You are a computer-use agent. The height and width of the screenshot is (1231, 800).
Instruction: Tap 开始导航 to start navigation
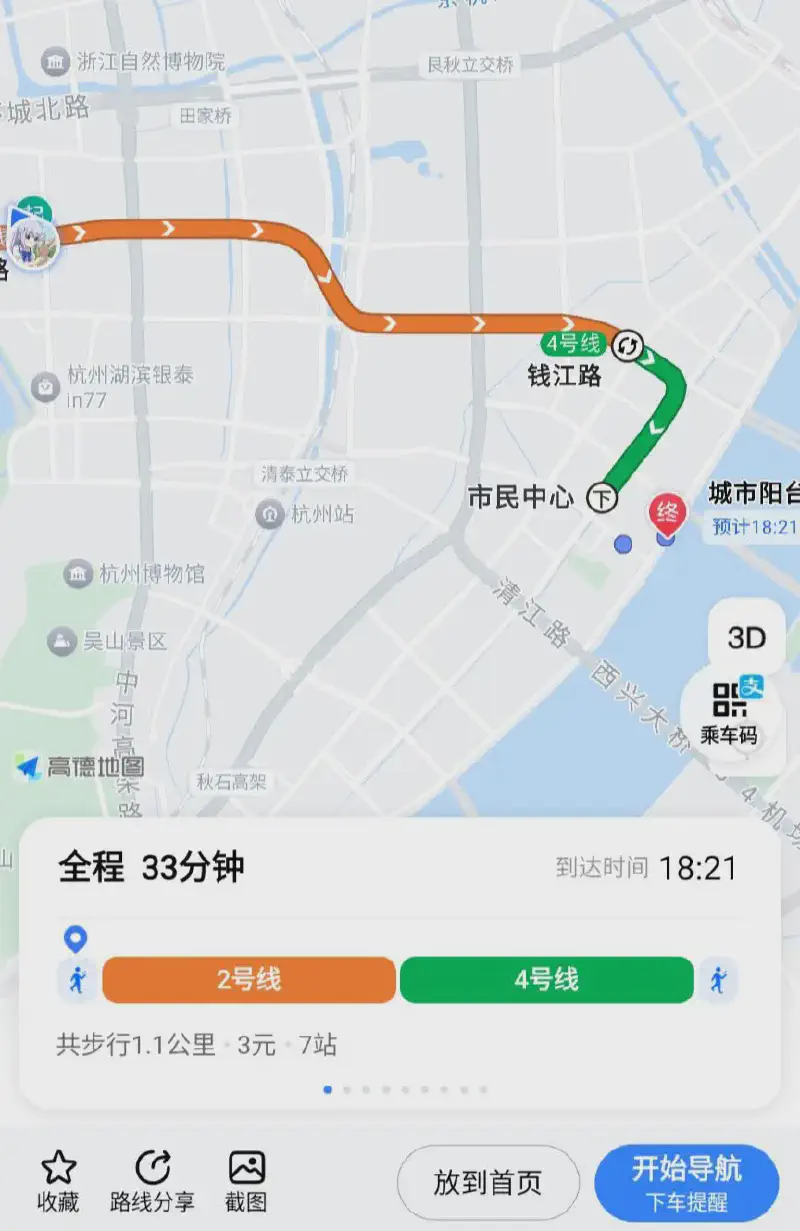[686, 1182]
